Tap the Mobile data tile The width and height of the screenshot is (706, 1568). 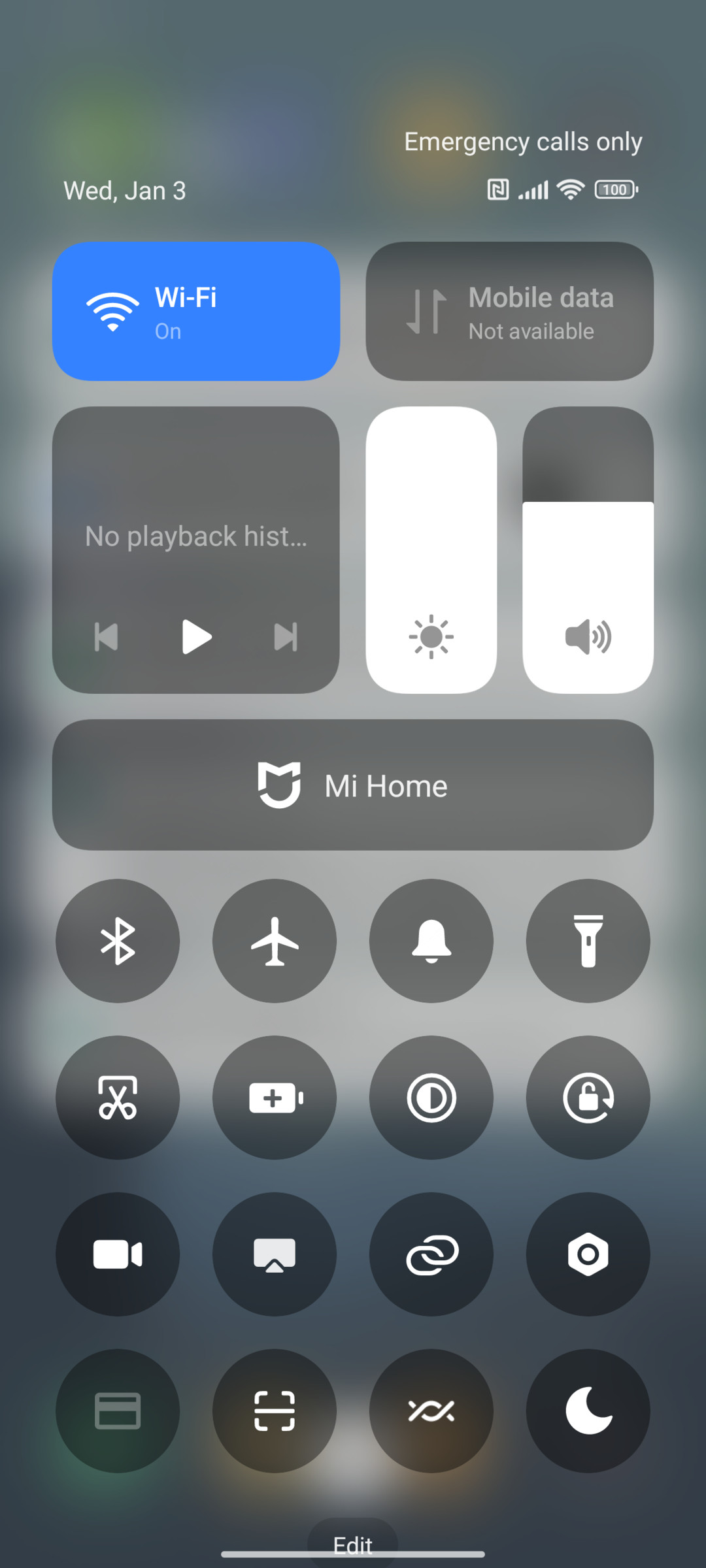point(509,311)
